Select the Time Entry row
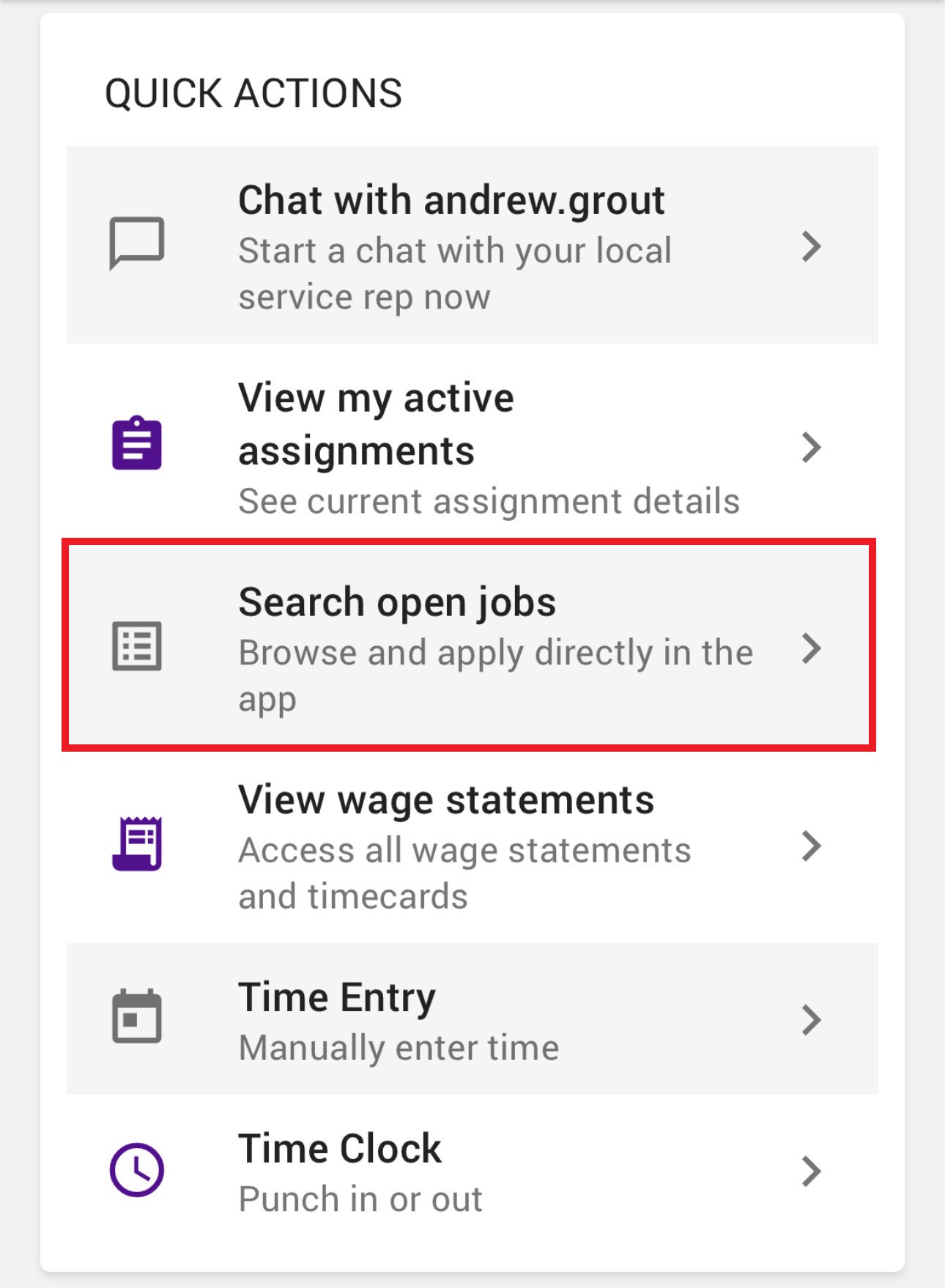 472,1019
